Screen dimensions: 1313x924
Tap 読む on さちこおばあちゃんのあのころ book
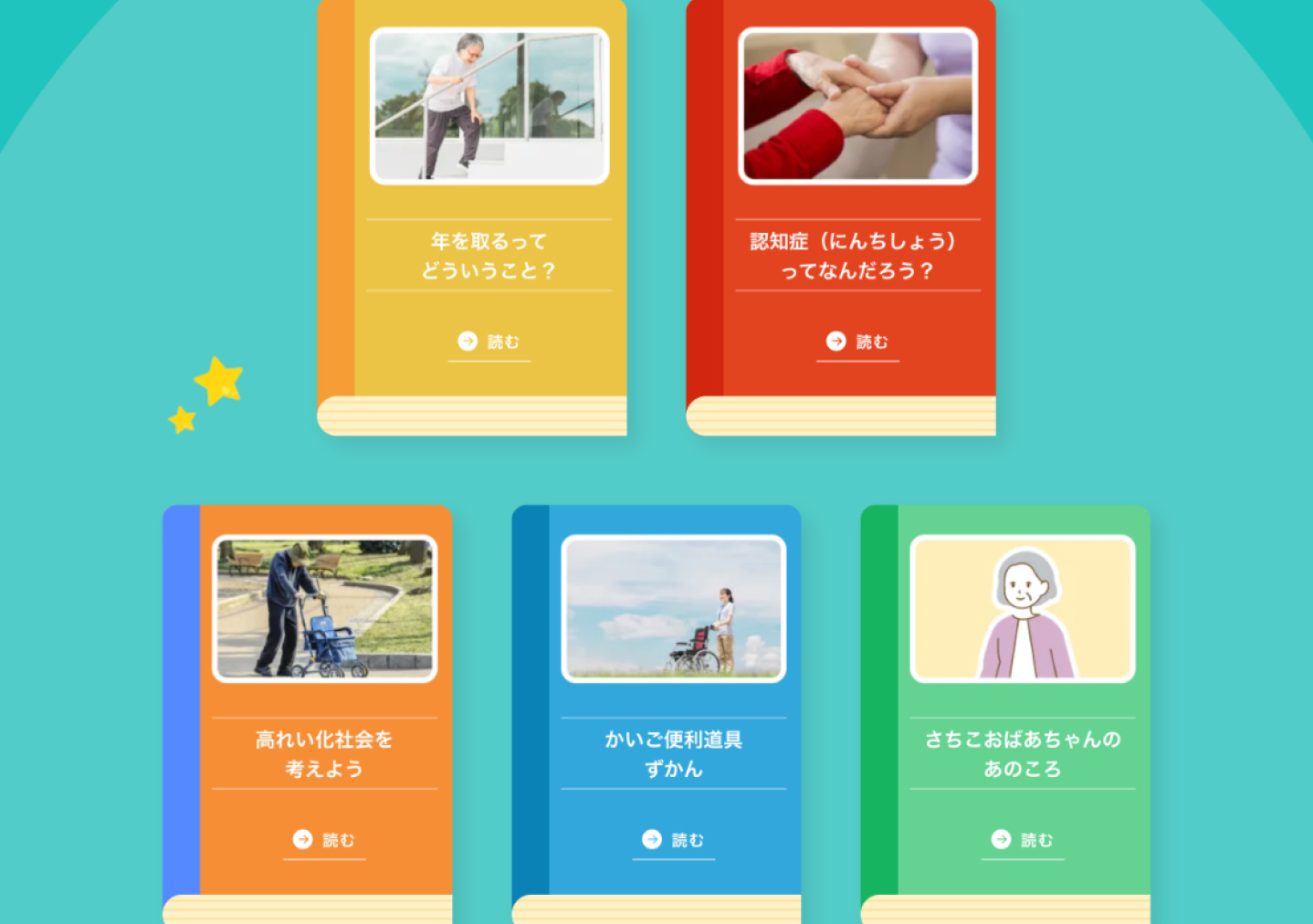coord(1023,840)
